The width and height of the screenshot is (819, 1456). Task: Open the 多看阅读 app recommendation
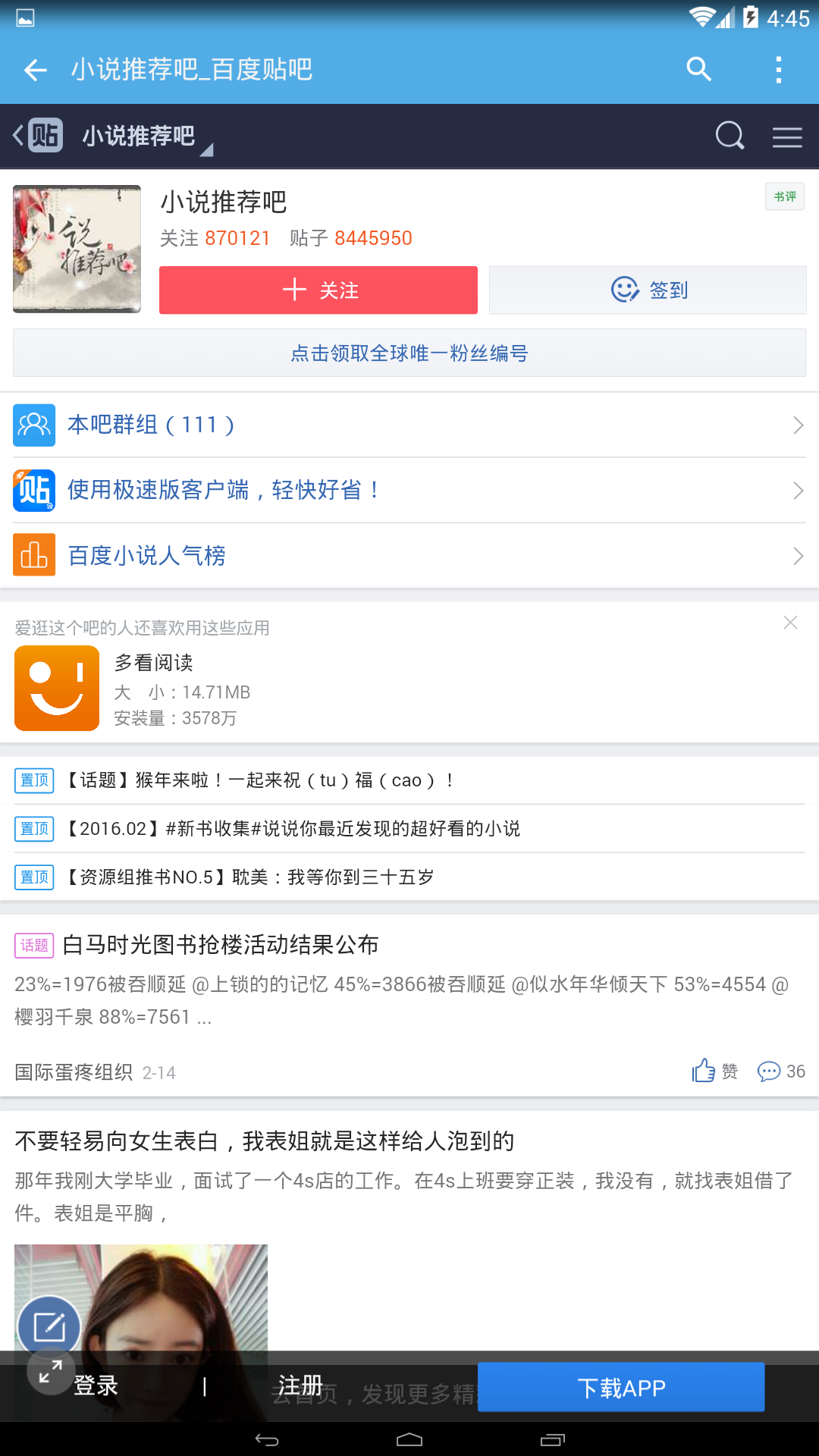click(182, 689)
